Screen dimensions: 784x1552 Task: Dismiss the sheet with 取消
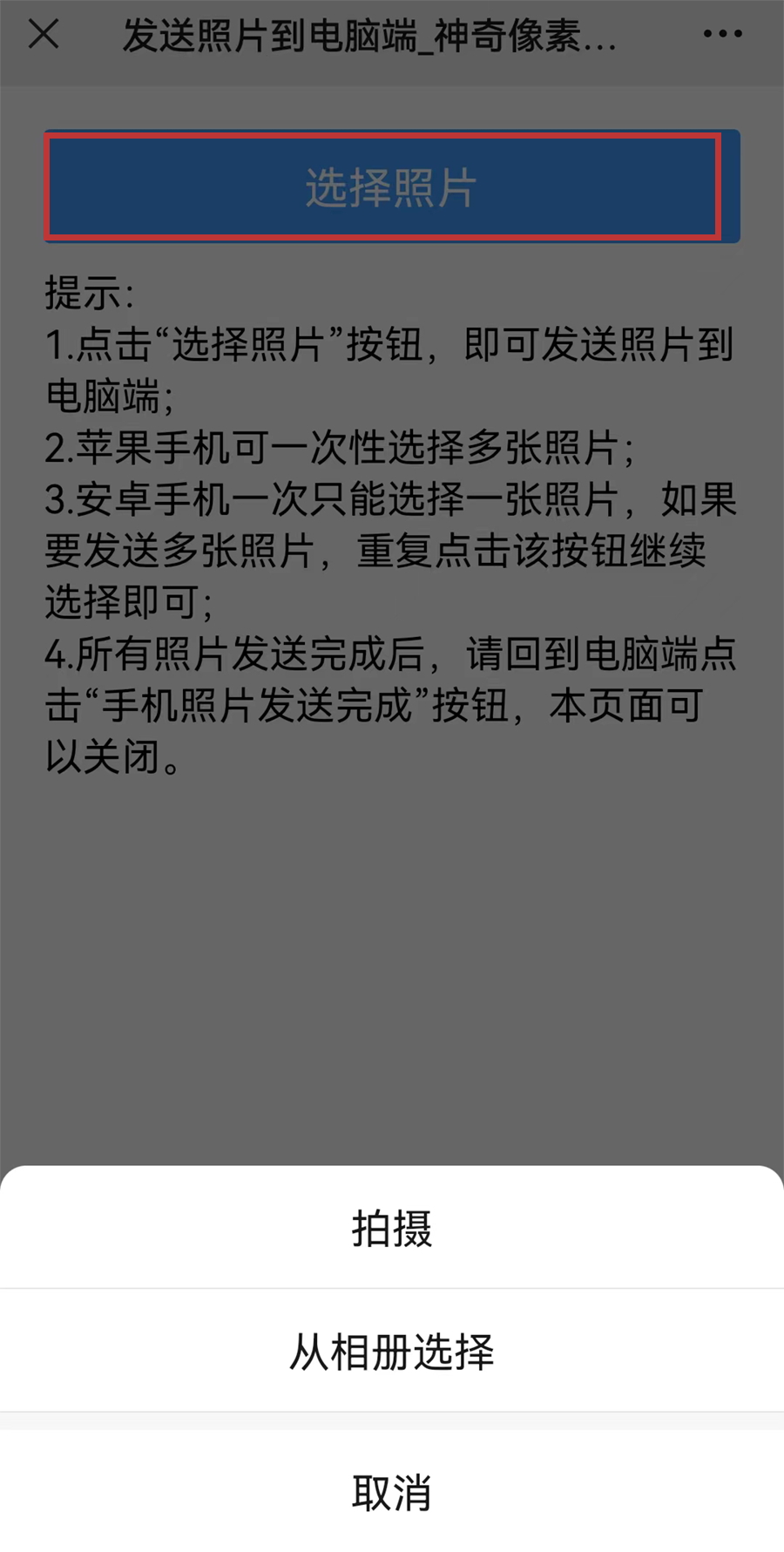(392, 1492)
